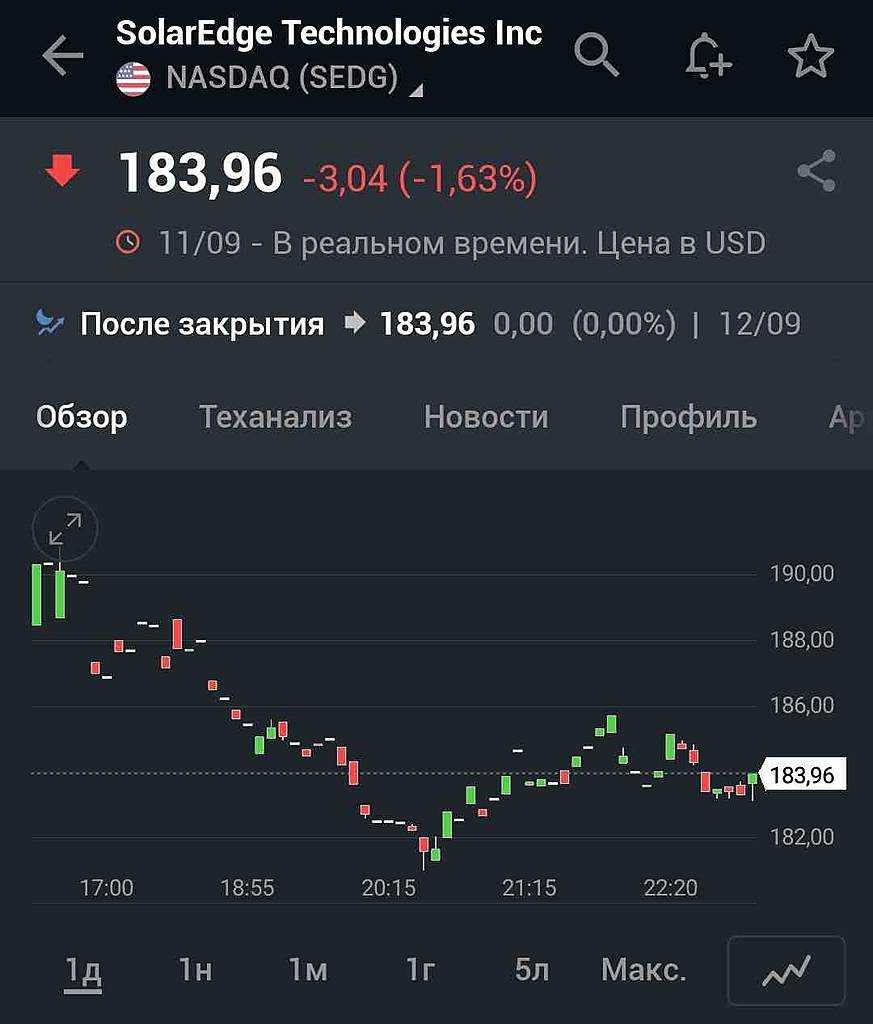
Task: Share the SolarEdge quote
Action: point(816,172)
